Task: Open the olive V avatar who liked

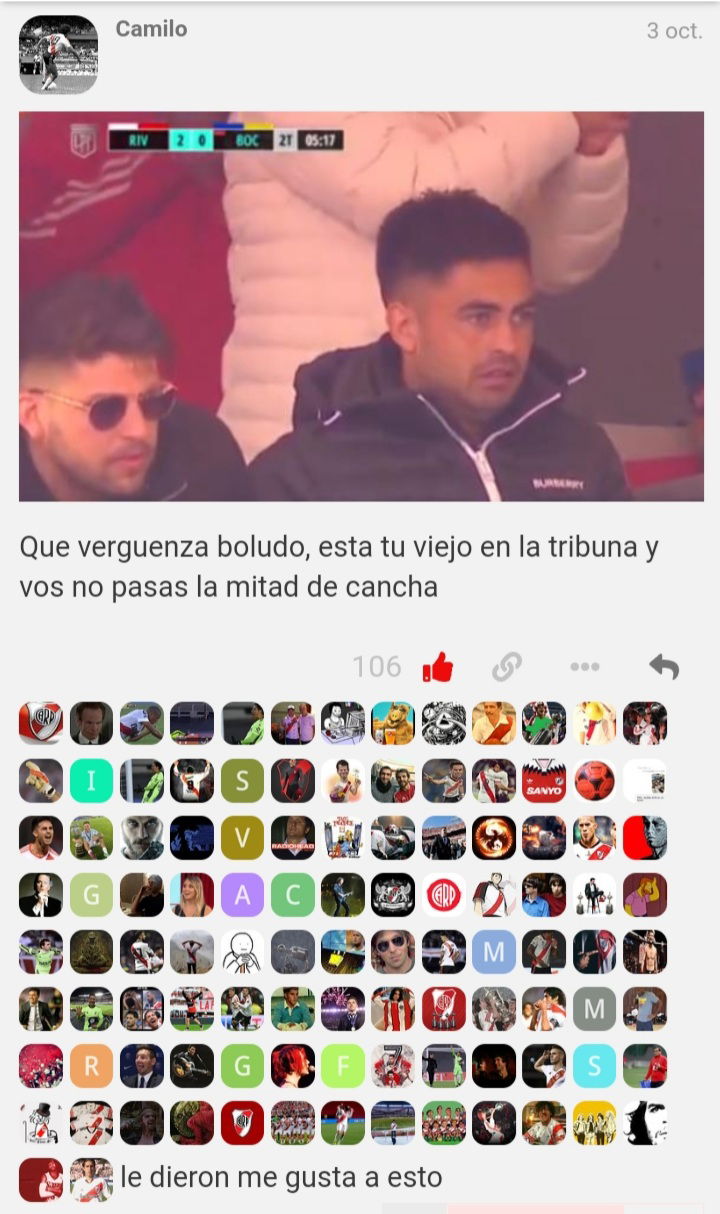Action: (242, 838)
